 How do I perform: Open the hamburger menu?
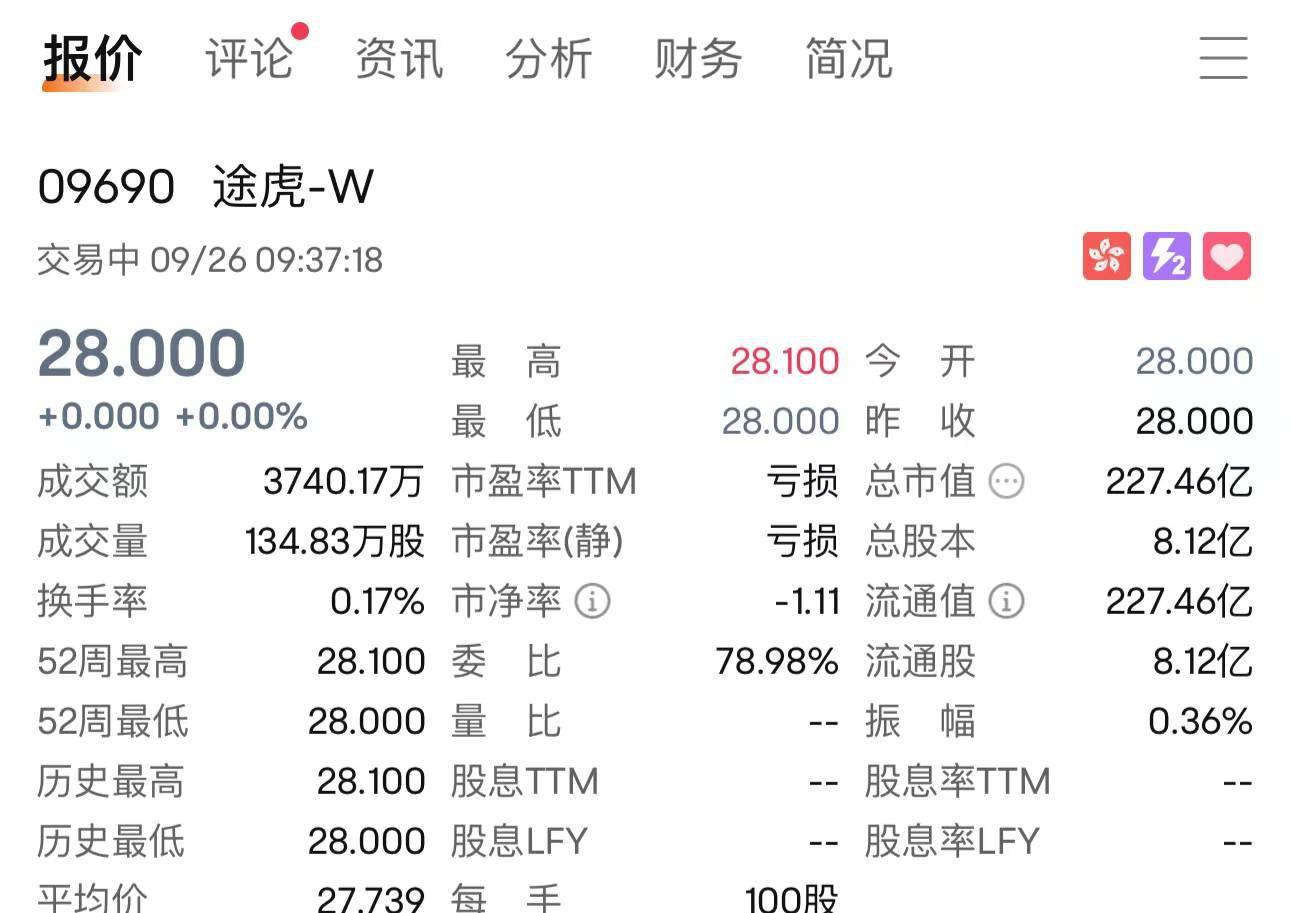pos(1223,58)
